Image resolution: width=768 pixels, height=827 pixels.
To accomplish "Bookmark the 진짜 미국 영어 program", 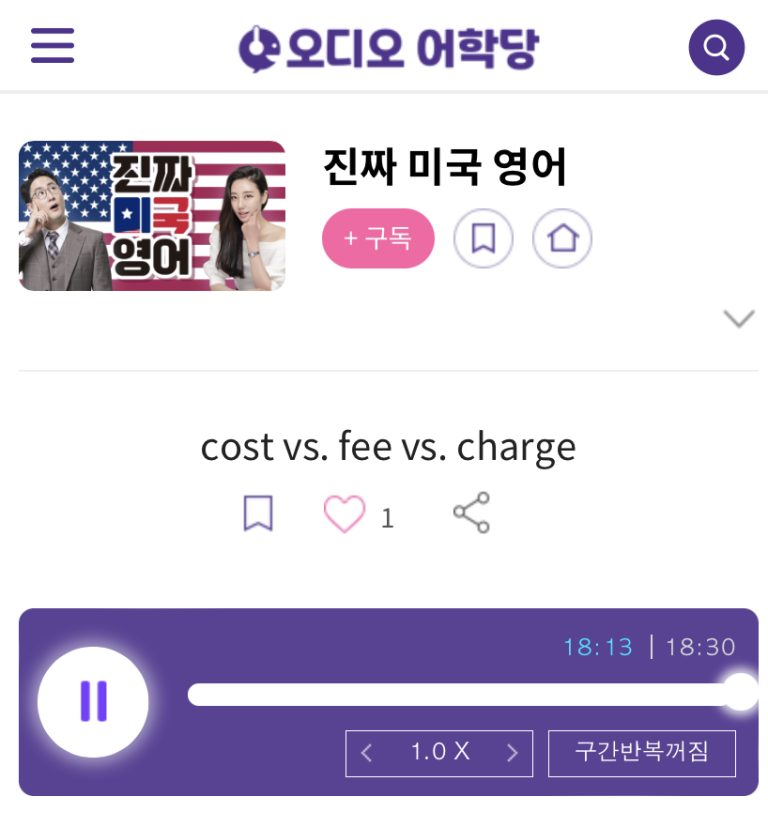I will (x=483, y=238).
